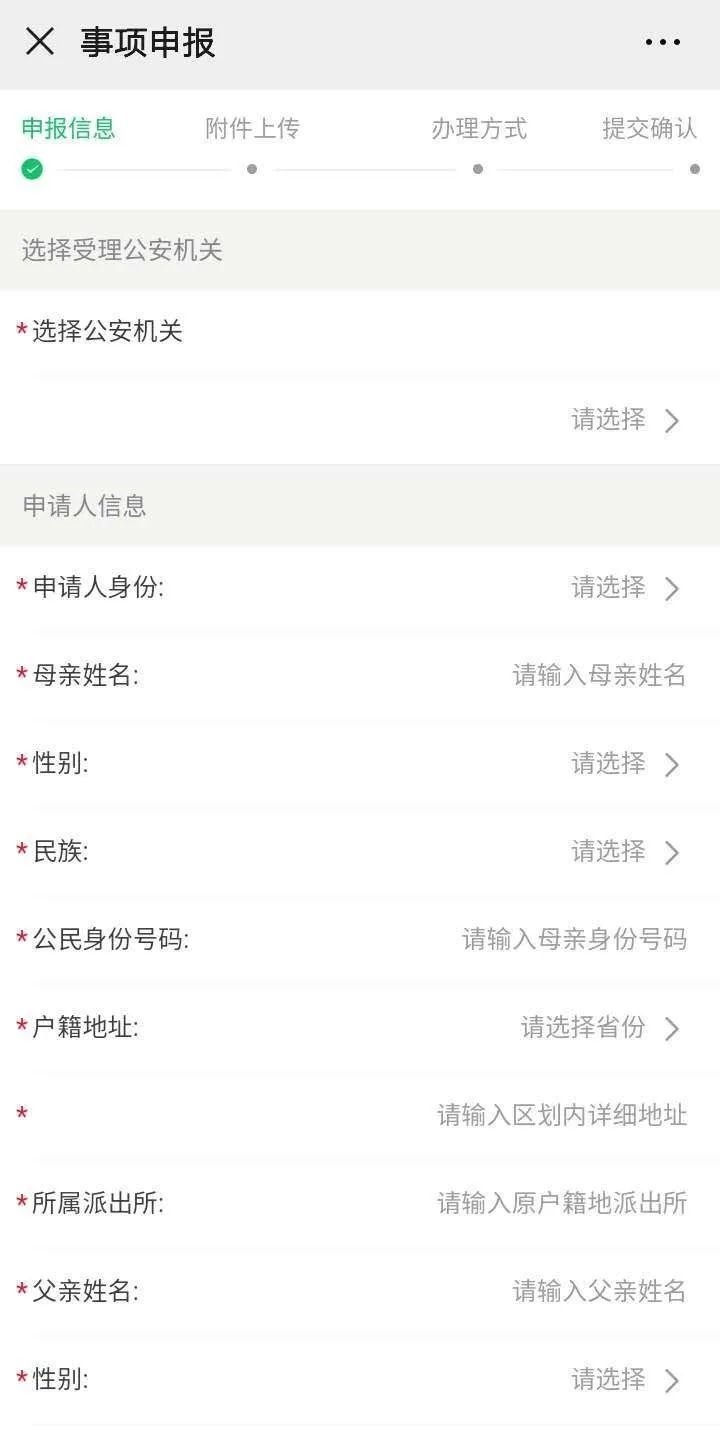
Task: Tap the 请输入区划内详细地址 field
Action: [x=561, y=1115]
